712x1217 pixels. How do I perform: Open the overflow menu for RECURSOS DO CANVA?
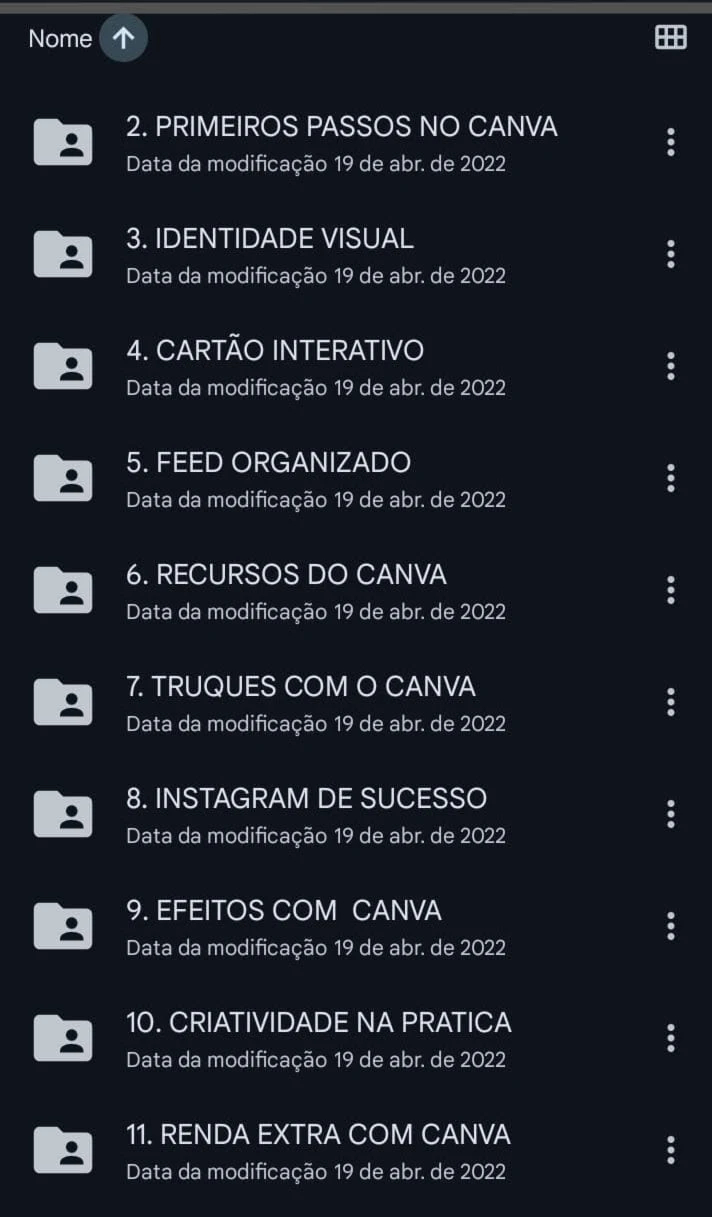click(x=671, y=590)
